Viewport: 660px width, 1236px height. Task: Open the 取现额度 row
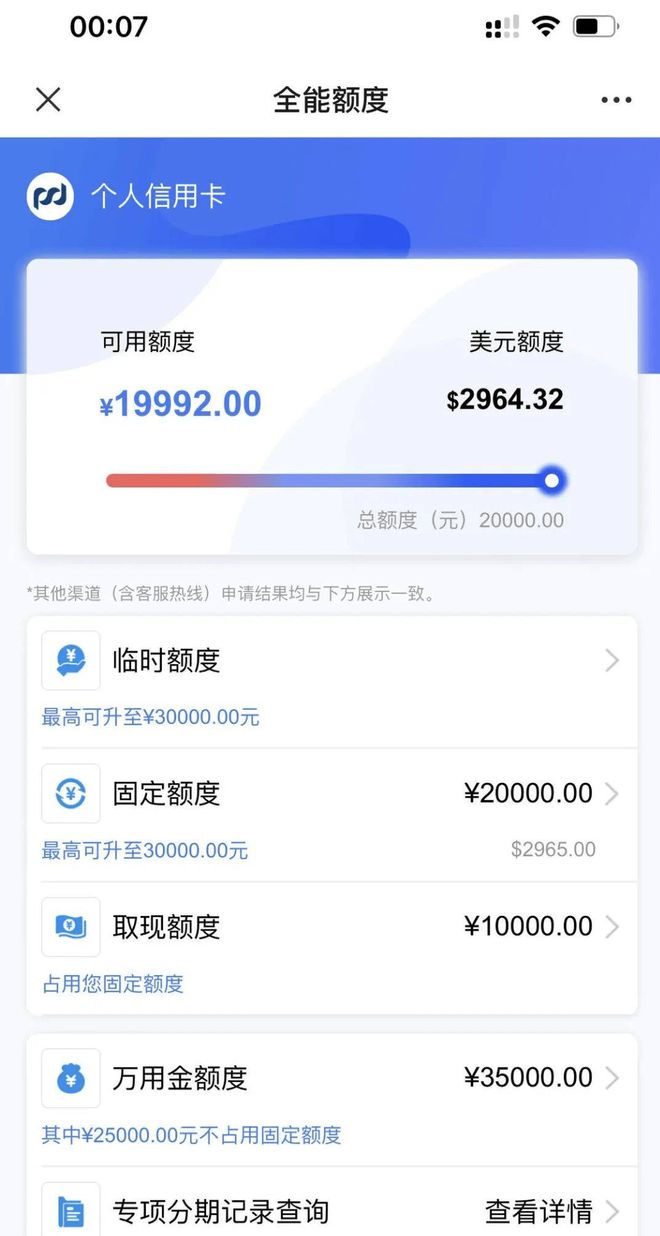tap(330, 927)
